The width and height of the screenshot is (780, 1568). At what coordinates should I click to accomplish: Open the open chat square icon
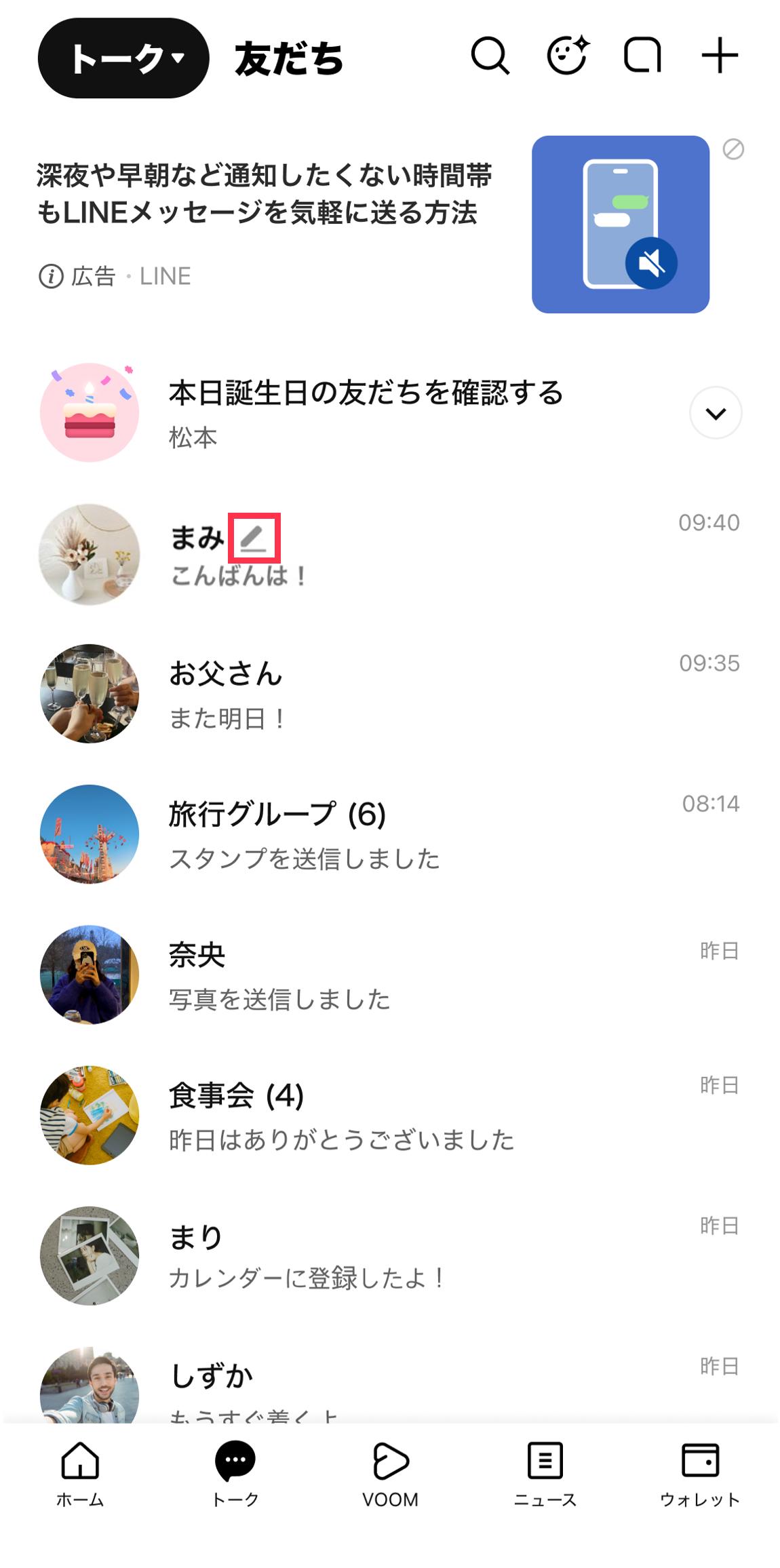tap(642, 56)
